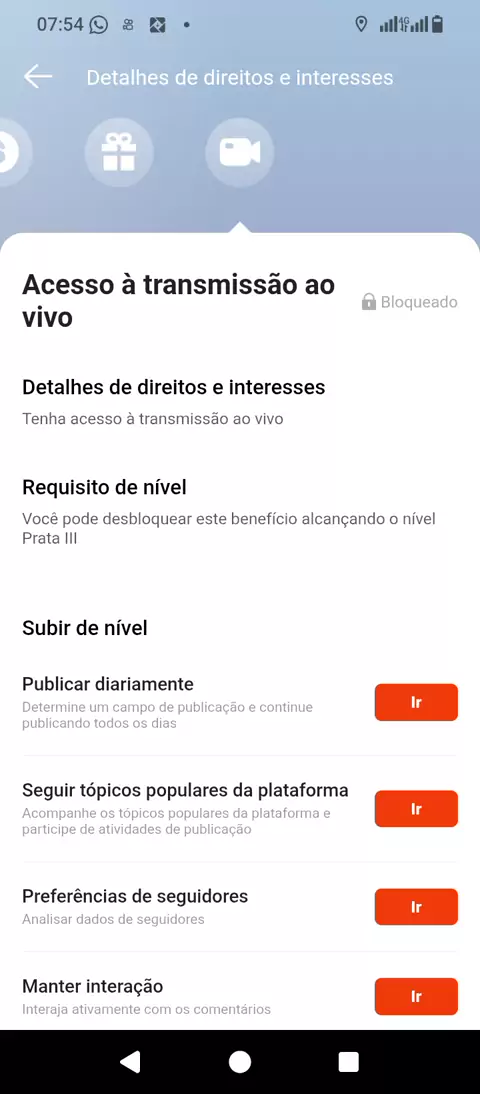Tap Ir next to Publicar diariamente
Viewport: 480px width, 1094px height.
pos(416,703)
